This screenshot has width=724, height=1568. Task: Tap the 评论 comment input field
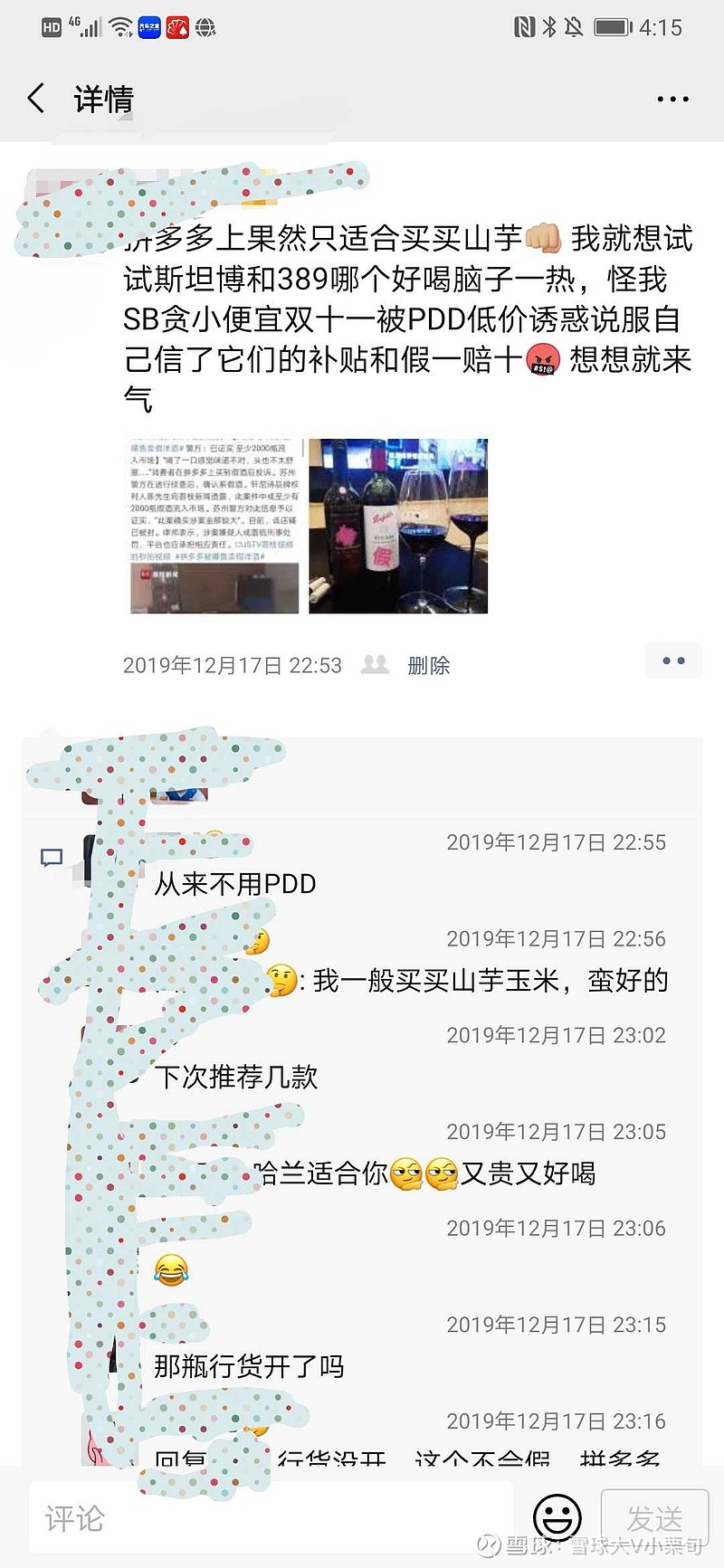click(x=271, y=1518)
